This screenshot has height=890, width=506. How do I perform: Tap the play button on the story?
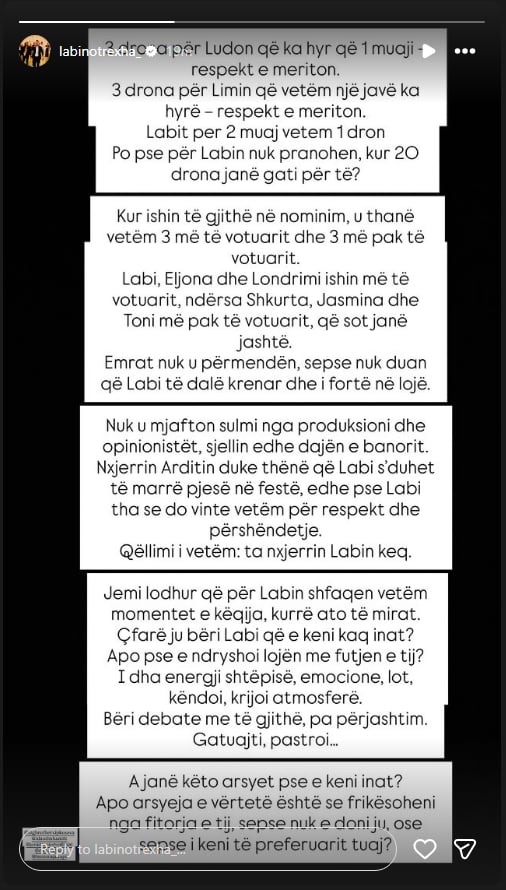[x=429, y=51]
